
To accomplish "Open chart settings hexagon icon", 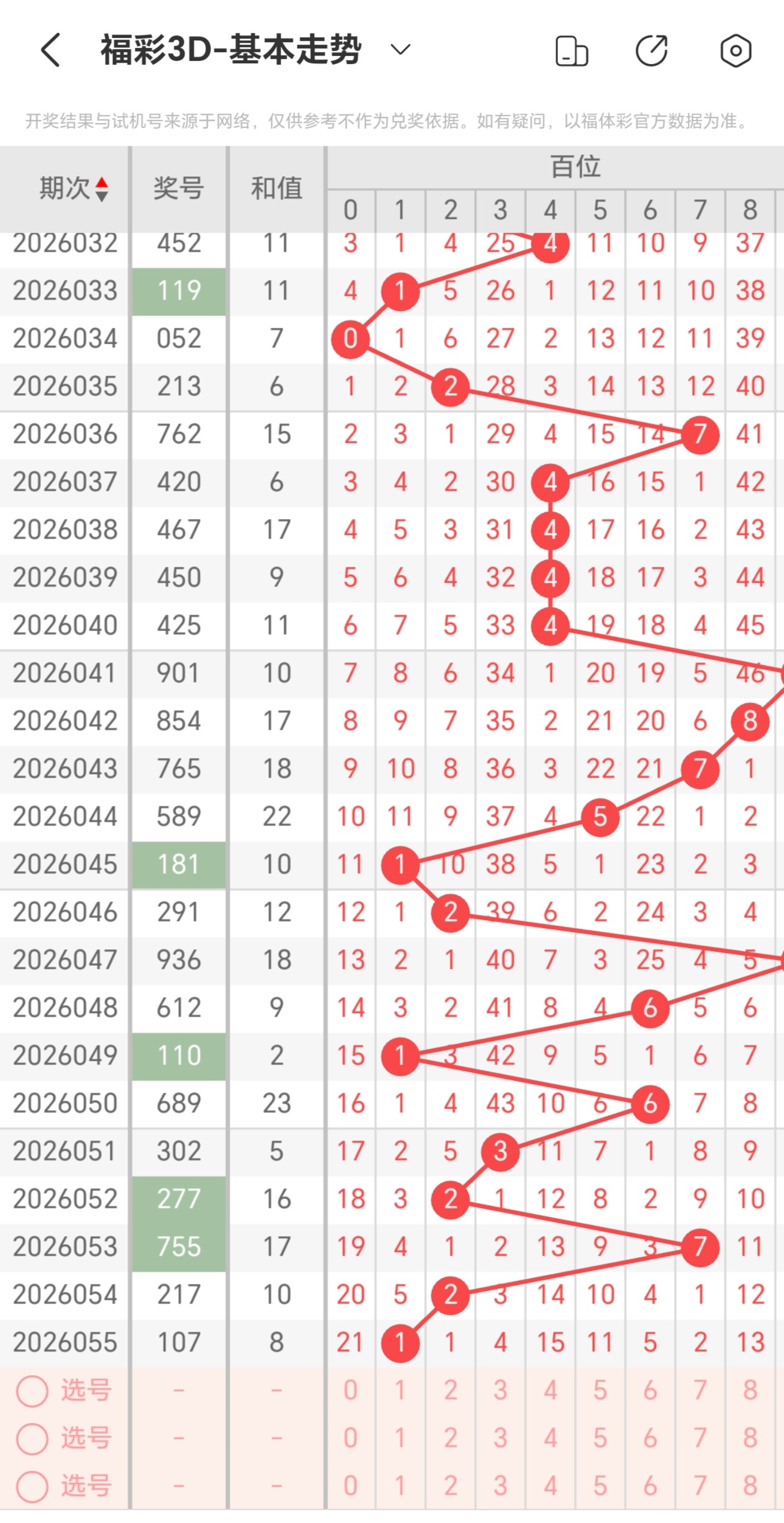I will click(736, 50).
